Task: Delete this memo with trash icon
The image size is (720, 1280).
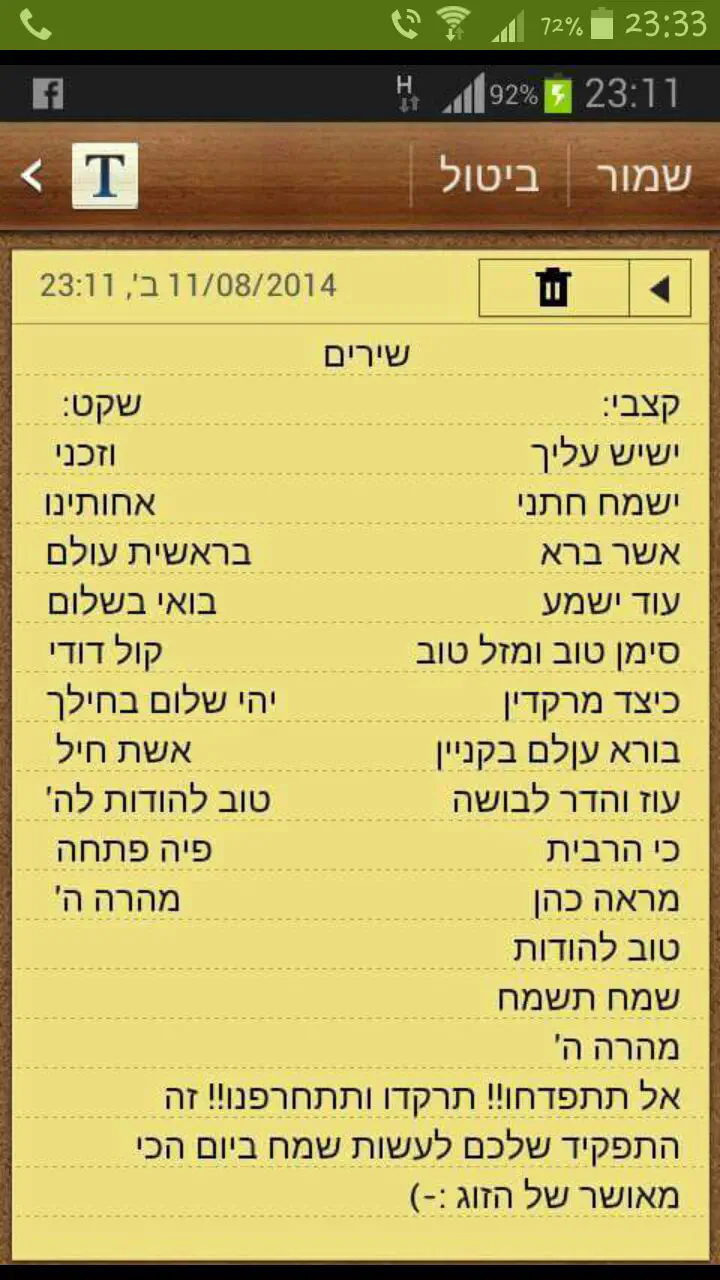Action: pos(553,289)
